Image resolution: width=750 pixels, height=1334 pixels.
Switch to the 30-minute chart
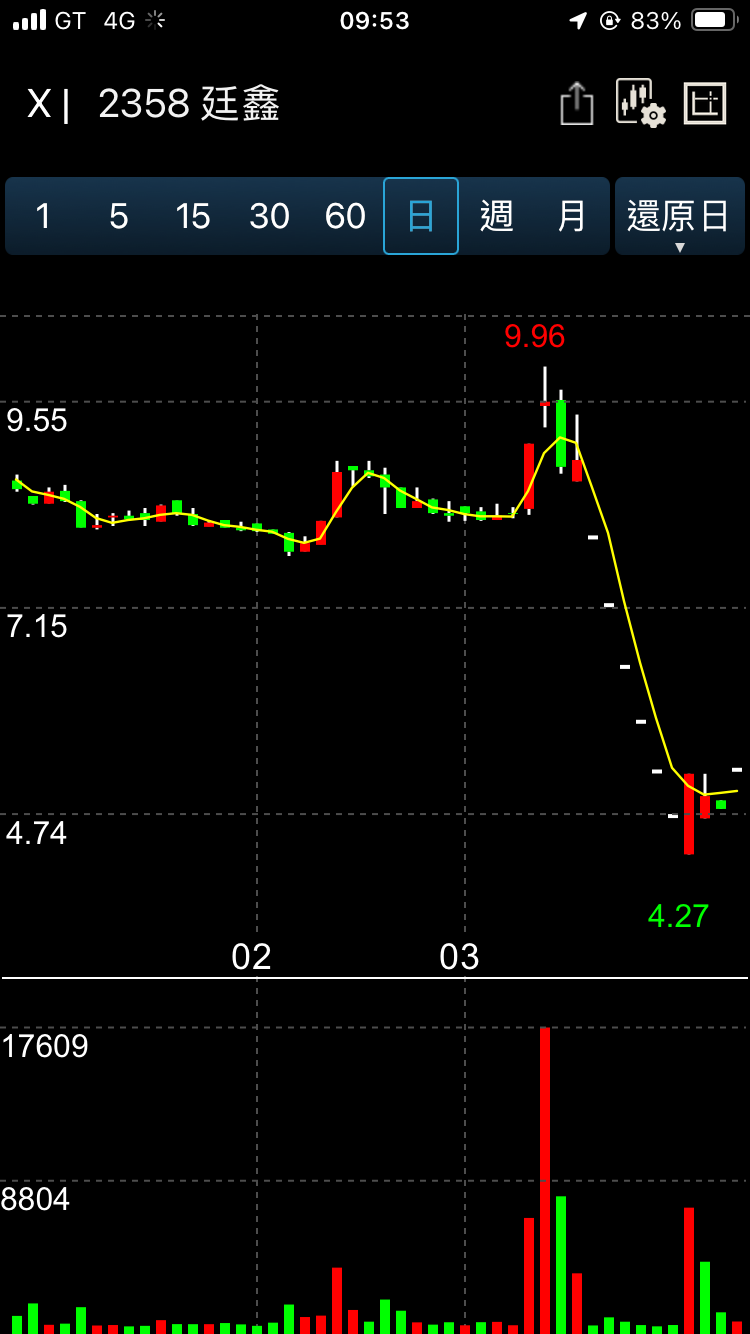click(269, 216)
